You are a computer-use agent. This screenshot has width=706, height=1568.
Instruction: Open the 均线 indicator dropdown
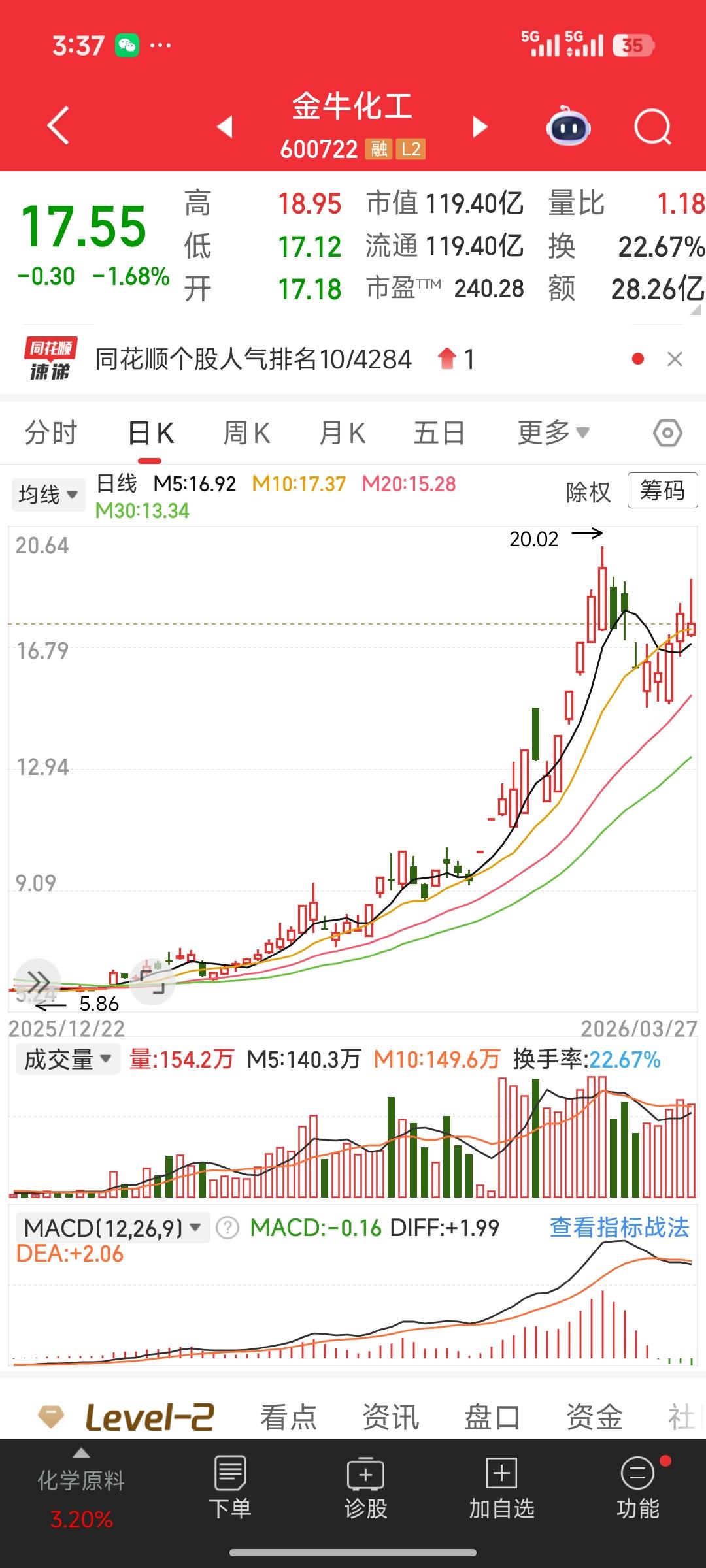(x=48, y=494)
